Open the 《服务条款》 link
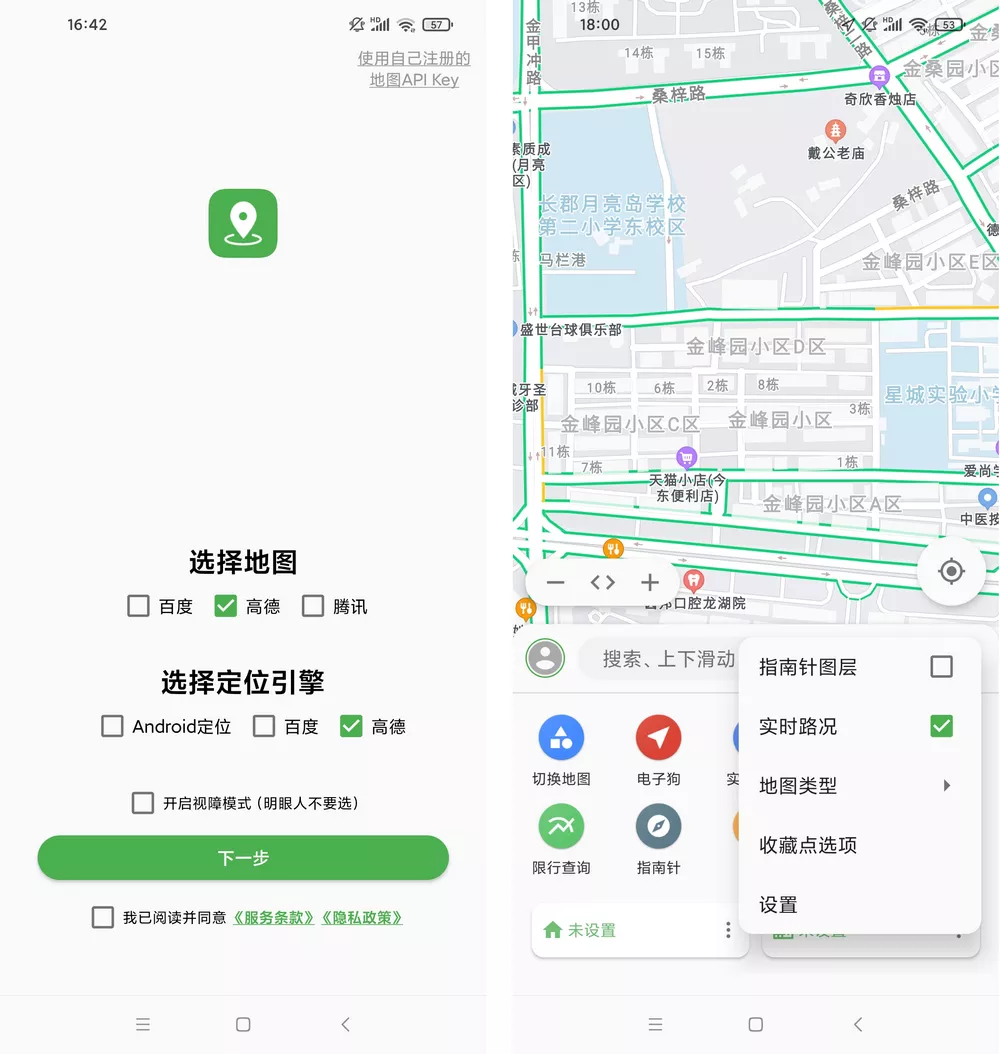This screenshot has width=1000, height=1054. tap(274, 917)
